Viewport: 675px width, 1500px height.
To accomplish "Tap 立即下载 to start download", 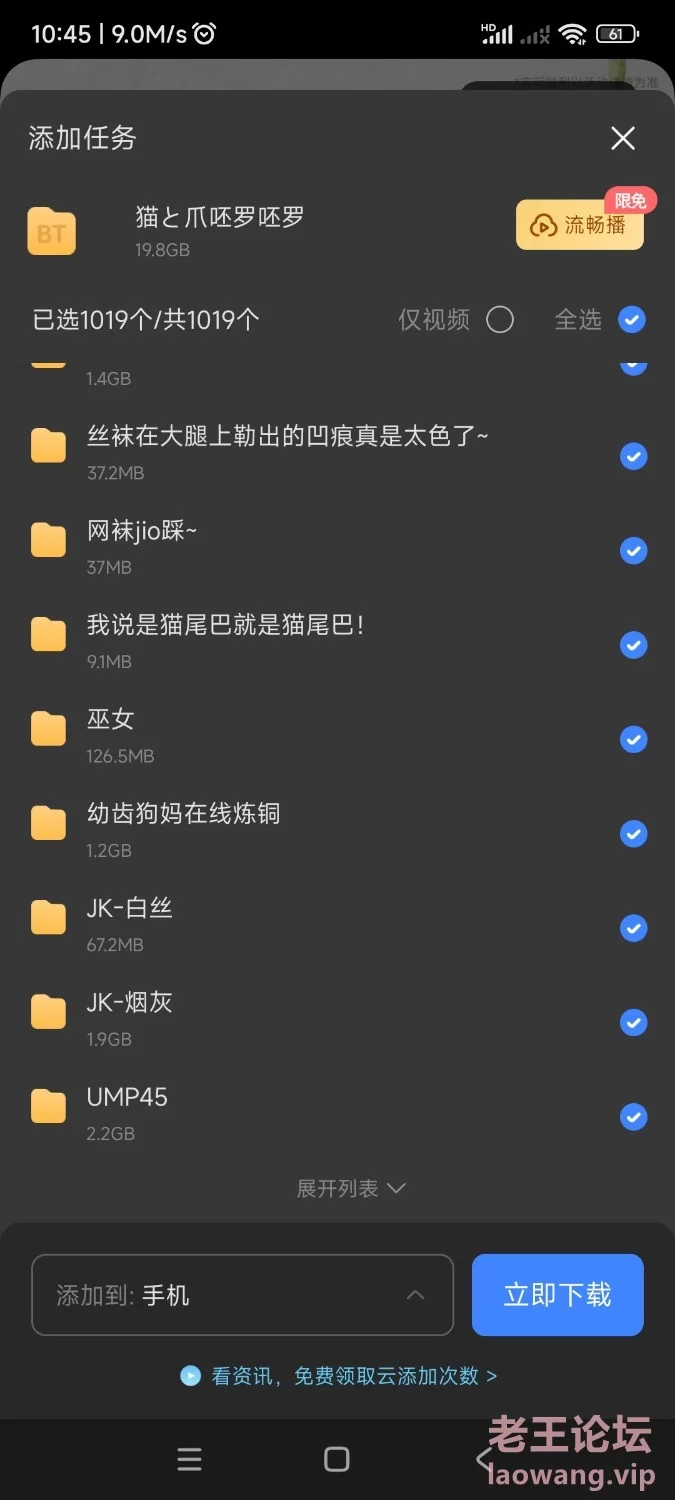I will tap(557, 1295).
